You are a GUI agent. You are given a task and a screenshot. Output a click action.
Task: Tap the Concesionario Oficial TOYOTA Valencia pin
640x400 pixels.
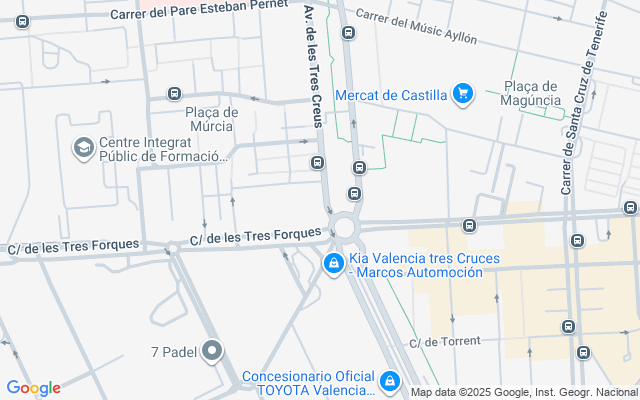pos(391,382)
